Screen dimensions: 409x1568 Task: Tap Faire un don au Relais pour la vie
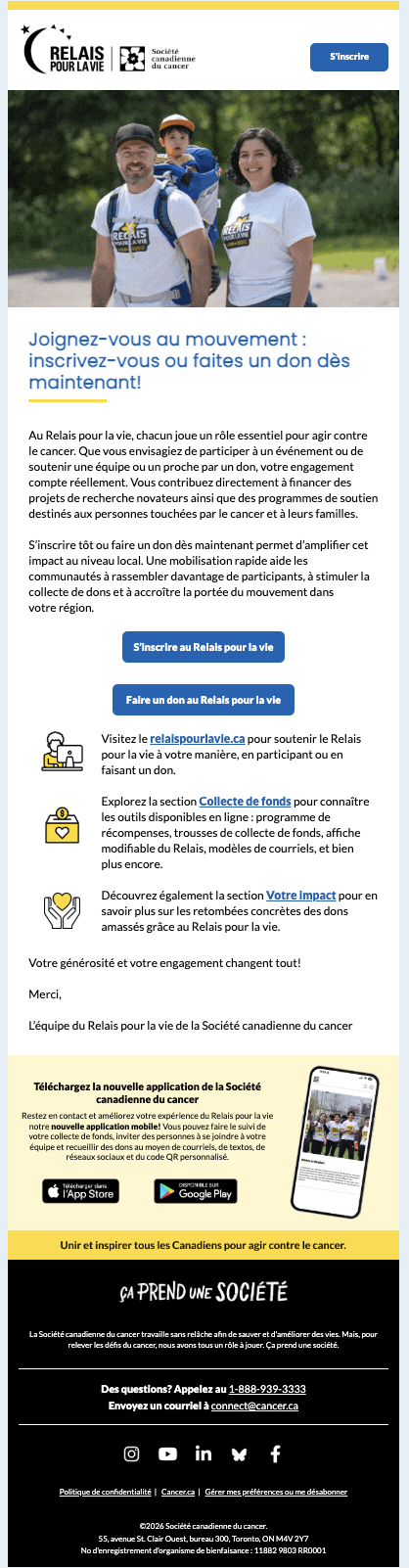tap(204, 700)
